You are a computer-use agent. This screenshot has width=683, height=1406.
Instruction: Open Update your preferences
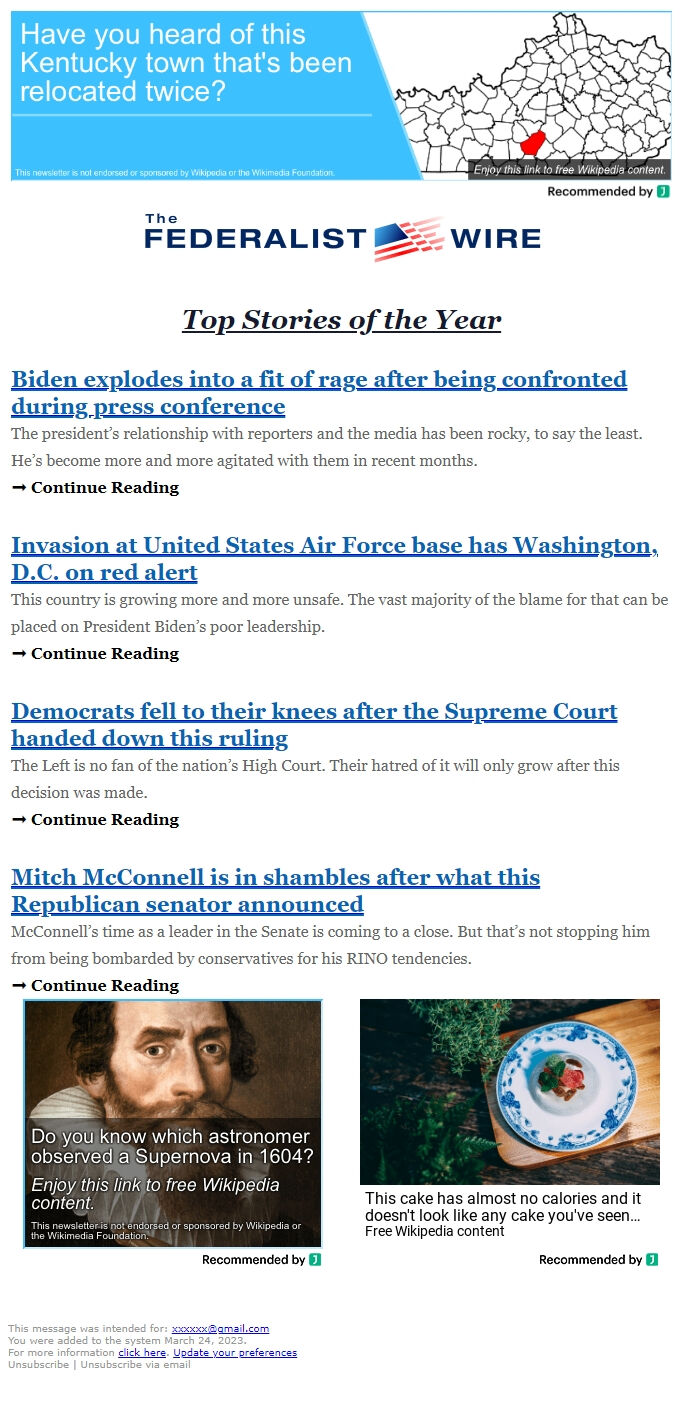tap(235, 1353)
